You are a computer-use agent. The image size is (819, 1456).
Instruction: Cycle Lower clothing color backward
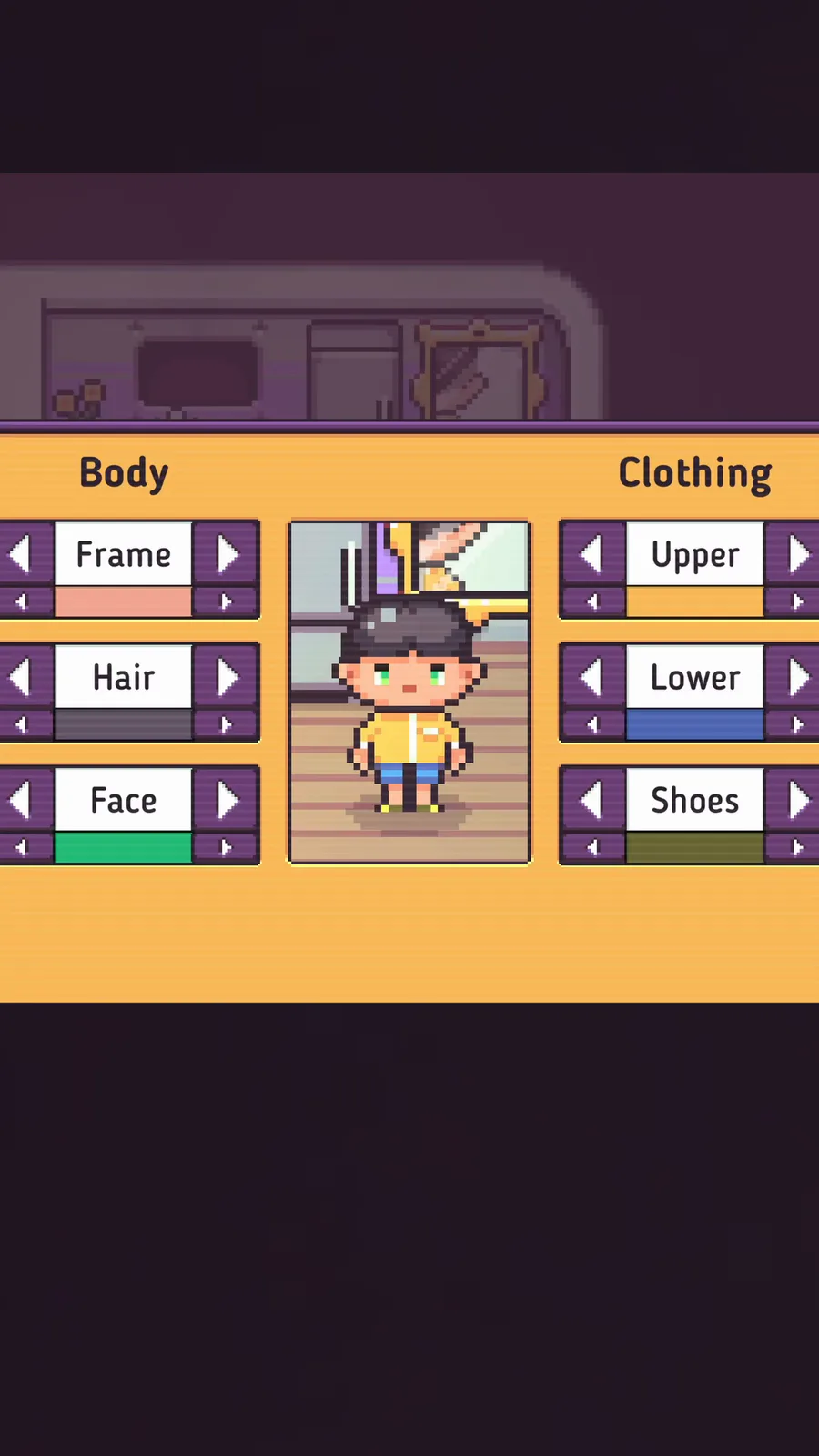[x=593, y=724]
